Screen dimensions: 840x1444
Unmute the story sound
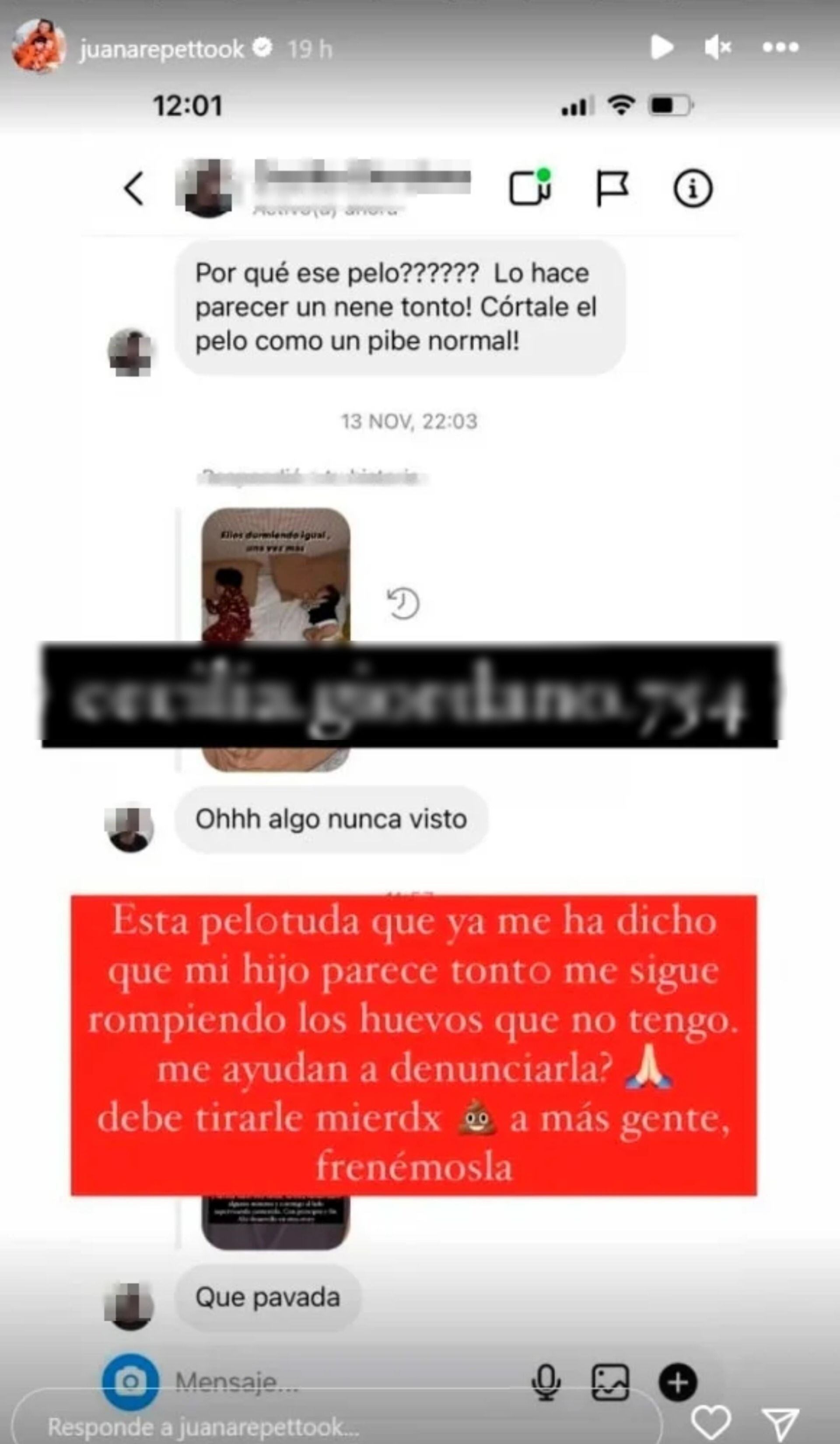coord(717,47)
